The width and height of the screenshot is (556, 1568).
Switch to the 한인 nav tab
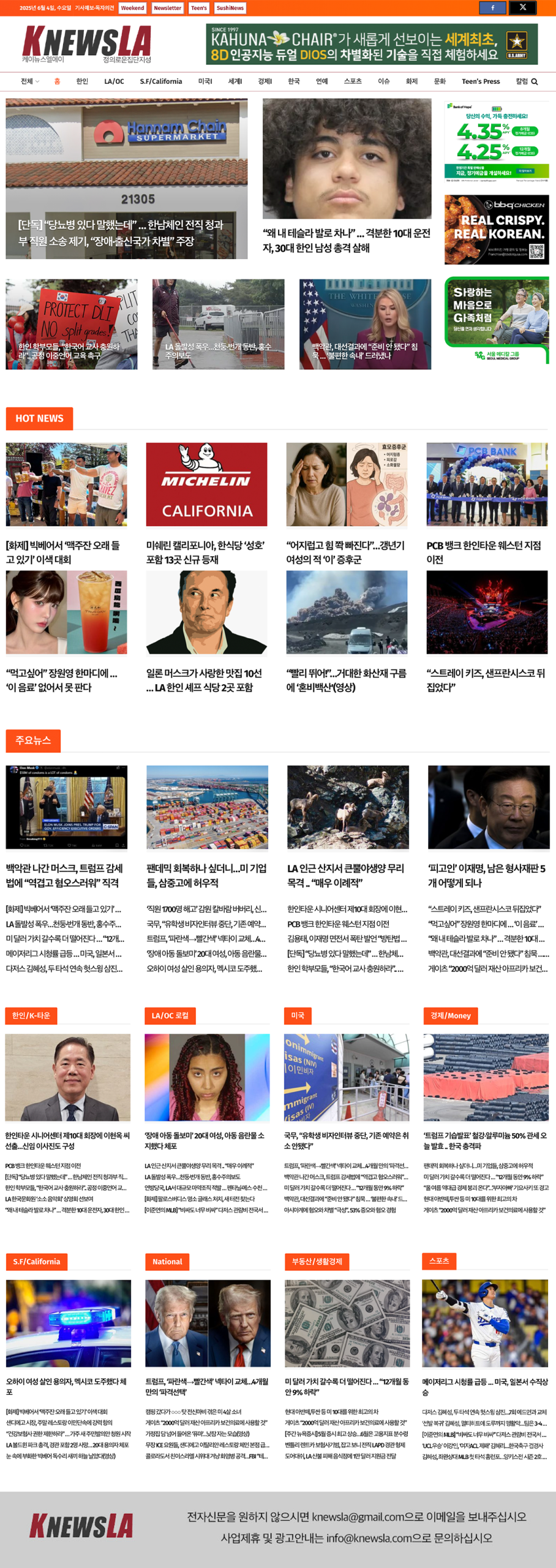coord(82,81)
